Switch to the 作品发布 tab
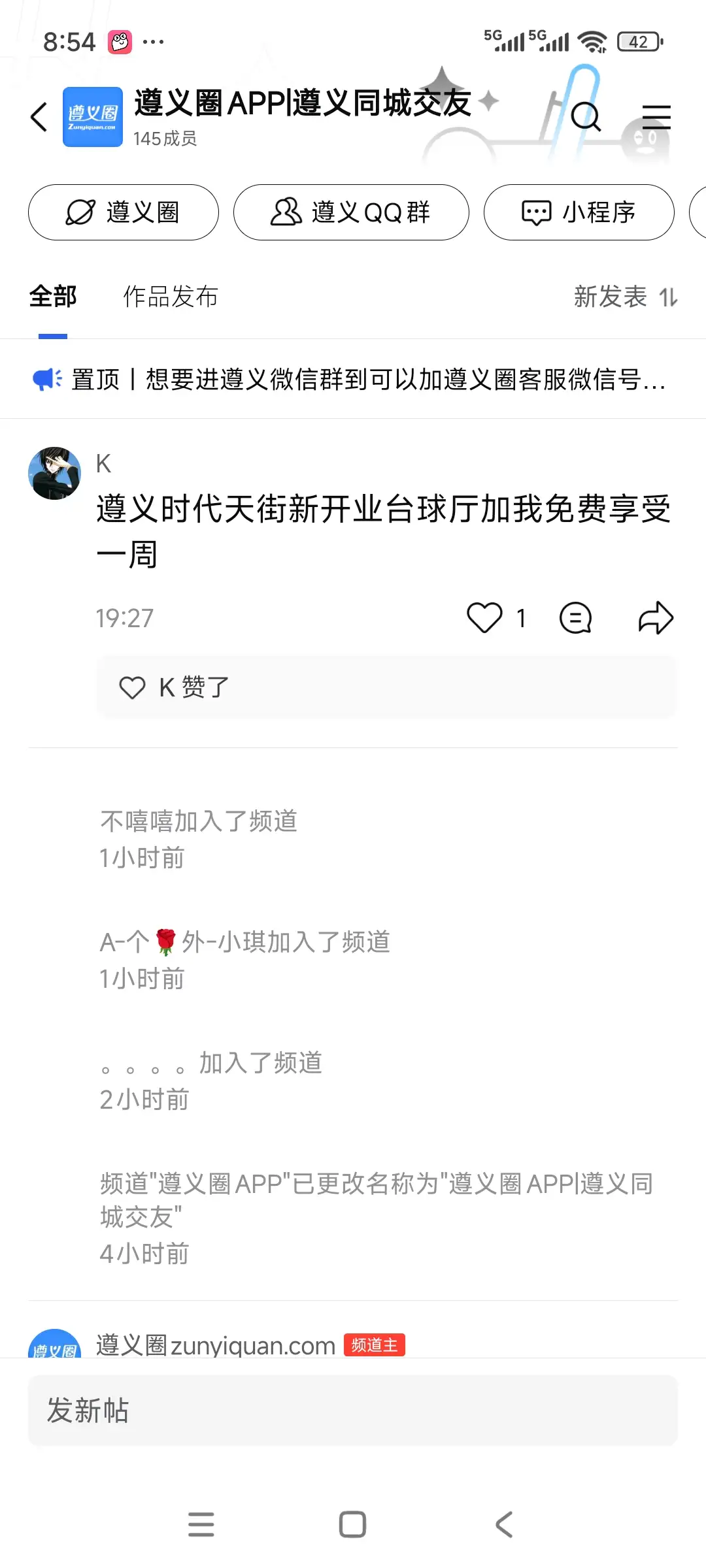Screen dimensions: 706x1568 [171, 297]
